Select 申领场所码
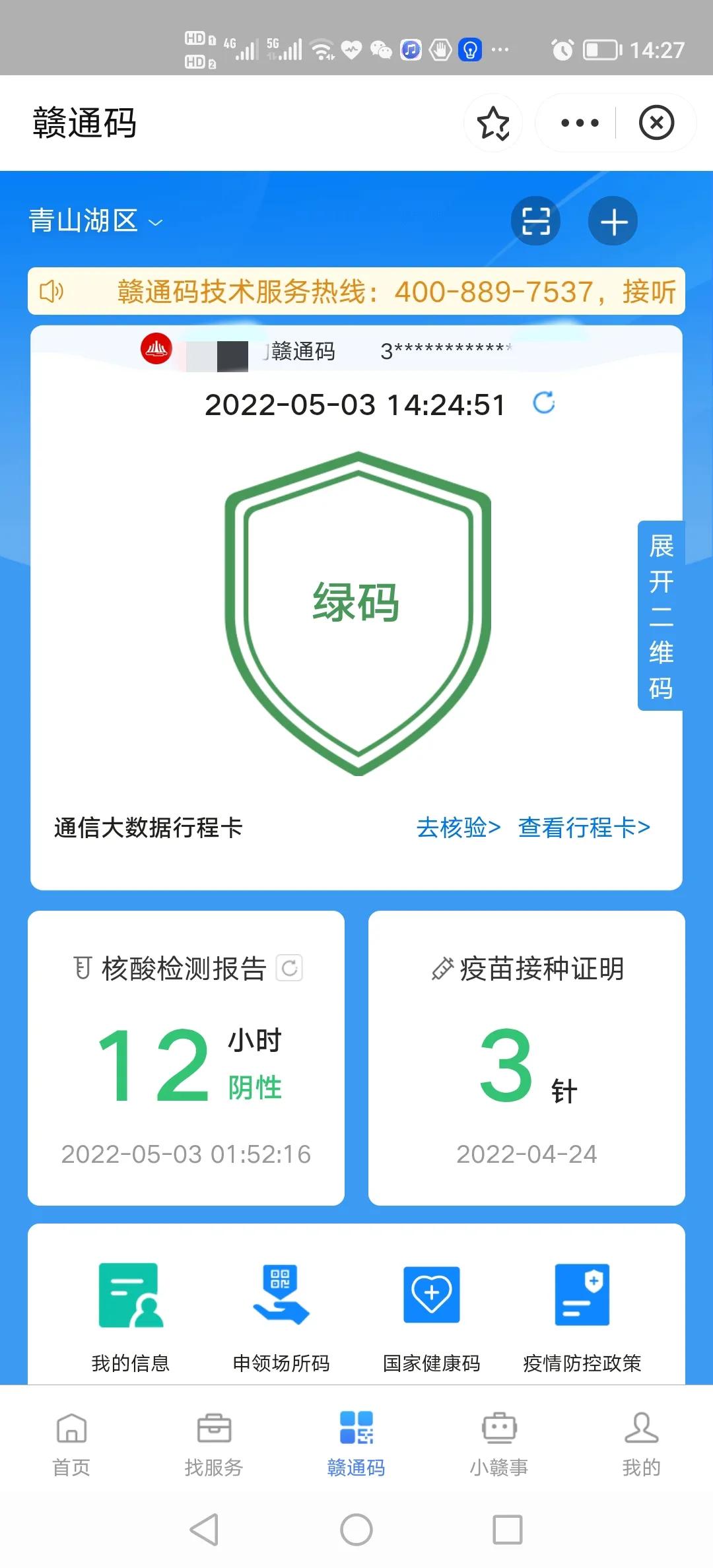 pos(281,1317)
